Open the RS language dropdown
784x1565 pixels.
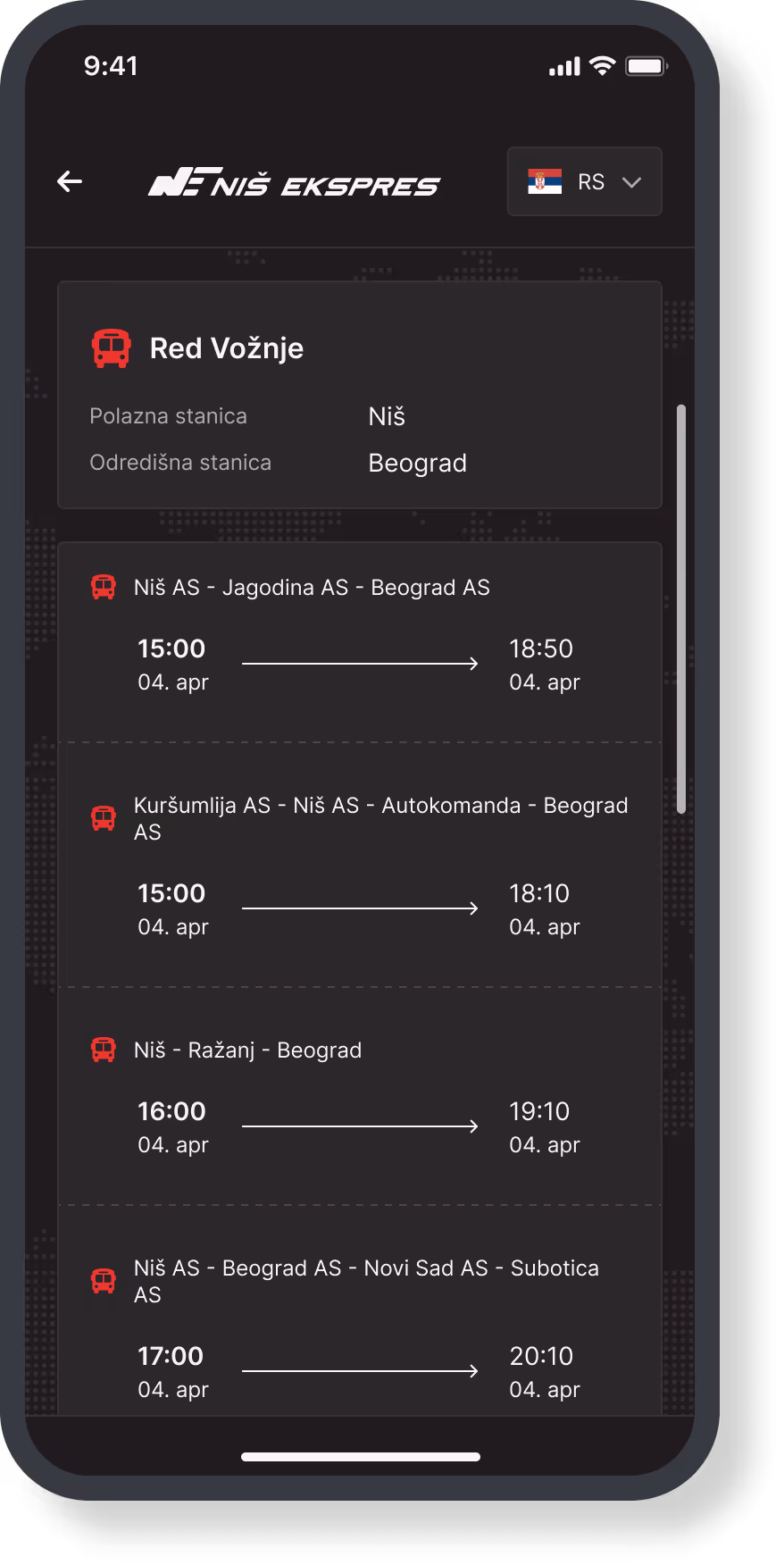(x=584, y=182)
